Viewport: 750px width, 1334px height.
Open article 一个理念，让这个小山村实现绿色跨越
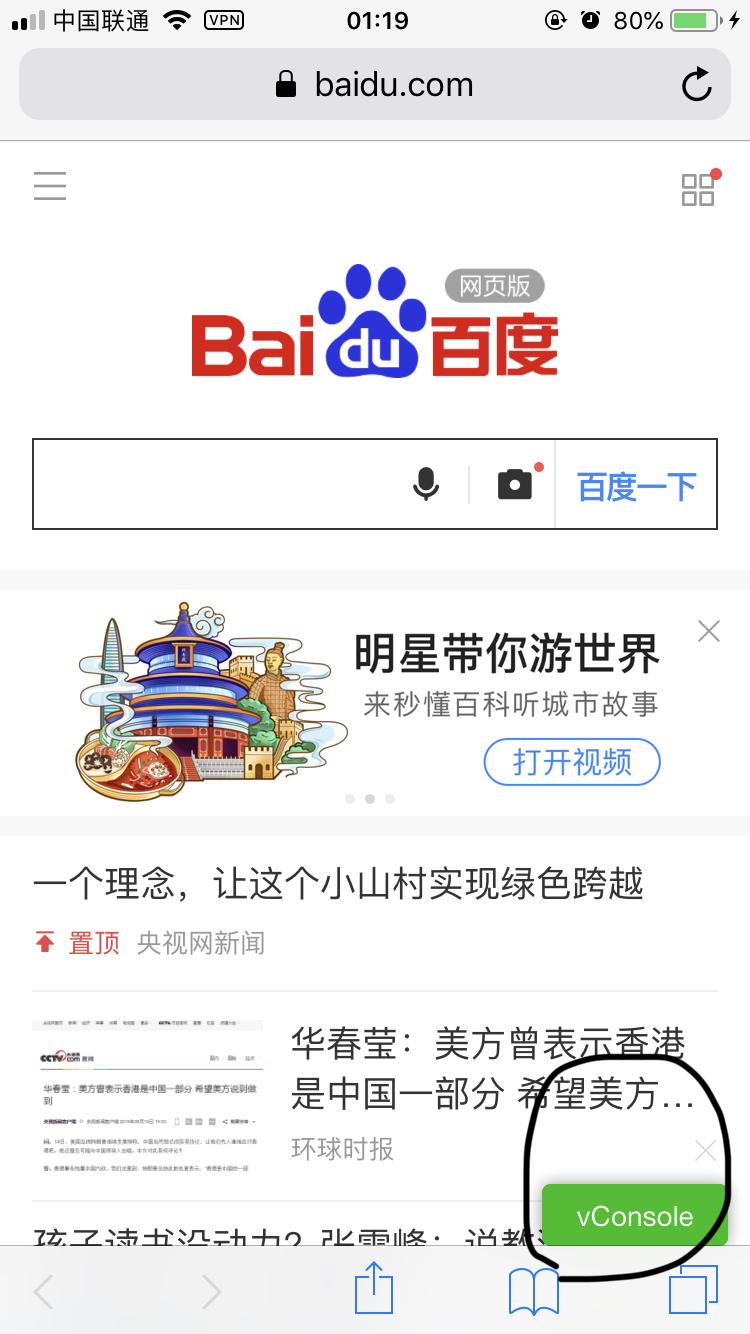tap(338, 884)
